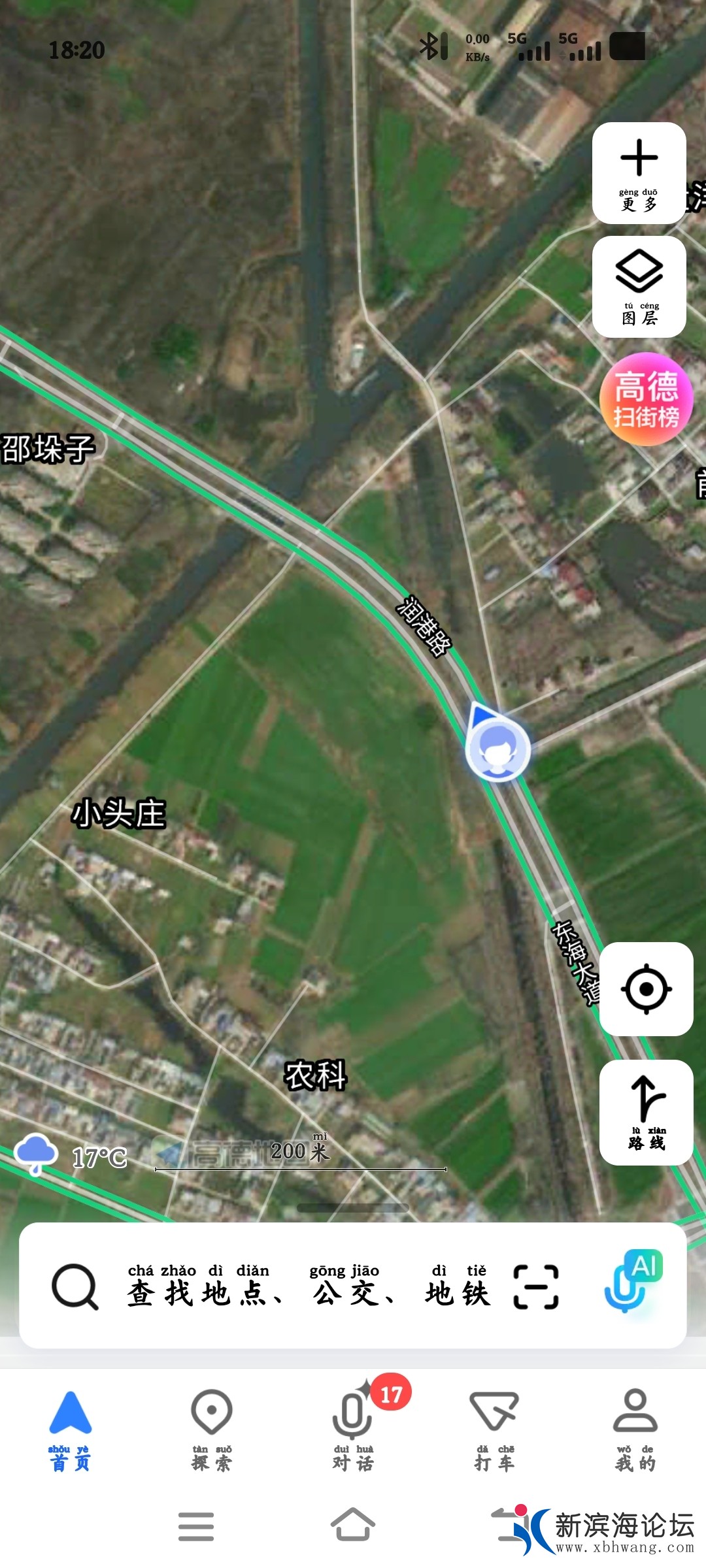Switch to the 探索 explore tab
Screen dimensions: 706x1568
click(x=211, y=1431)
